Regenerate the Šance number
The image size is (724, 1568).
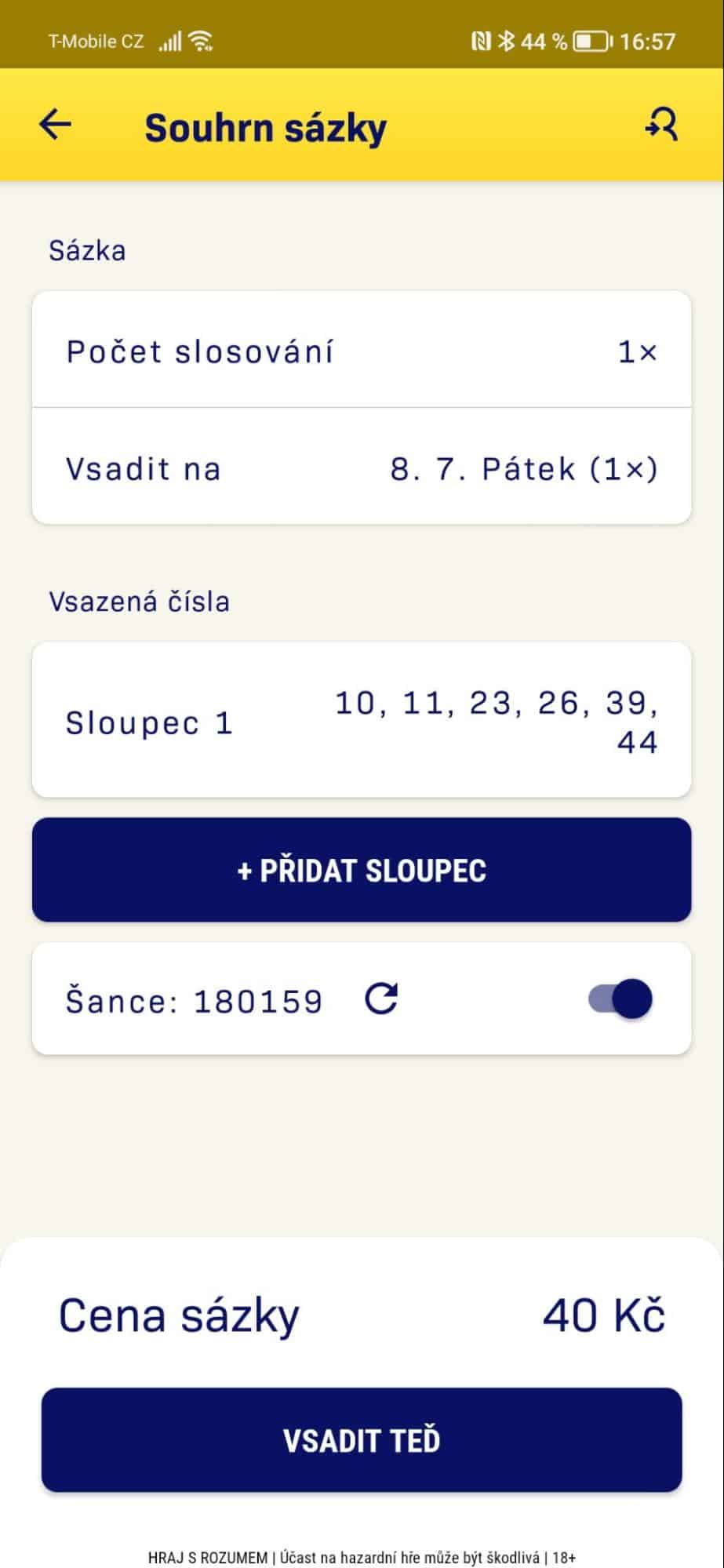click(x=381, y=999)
